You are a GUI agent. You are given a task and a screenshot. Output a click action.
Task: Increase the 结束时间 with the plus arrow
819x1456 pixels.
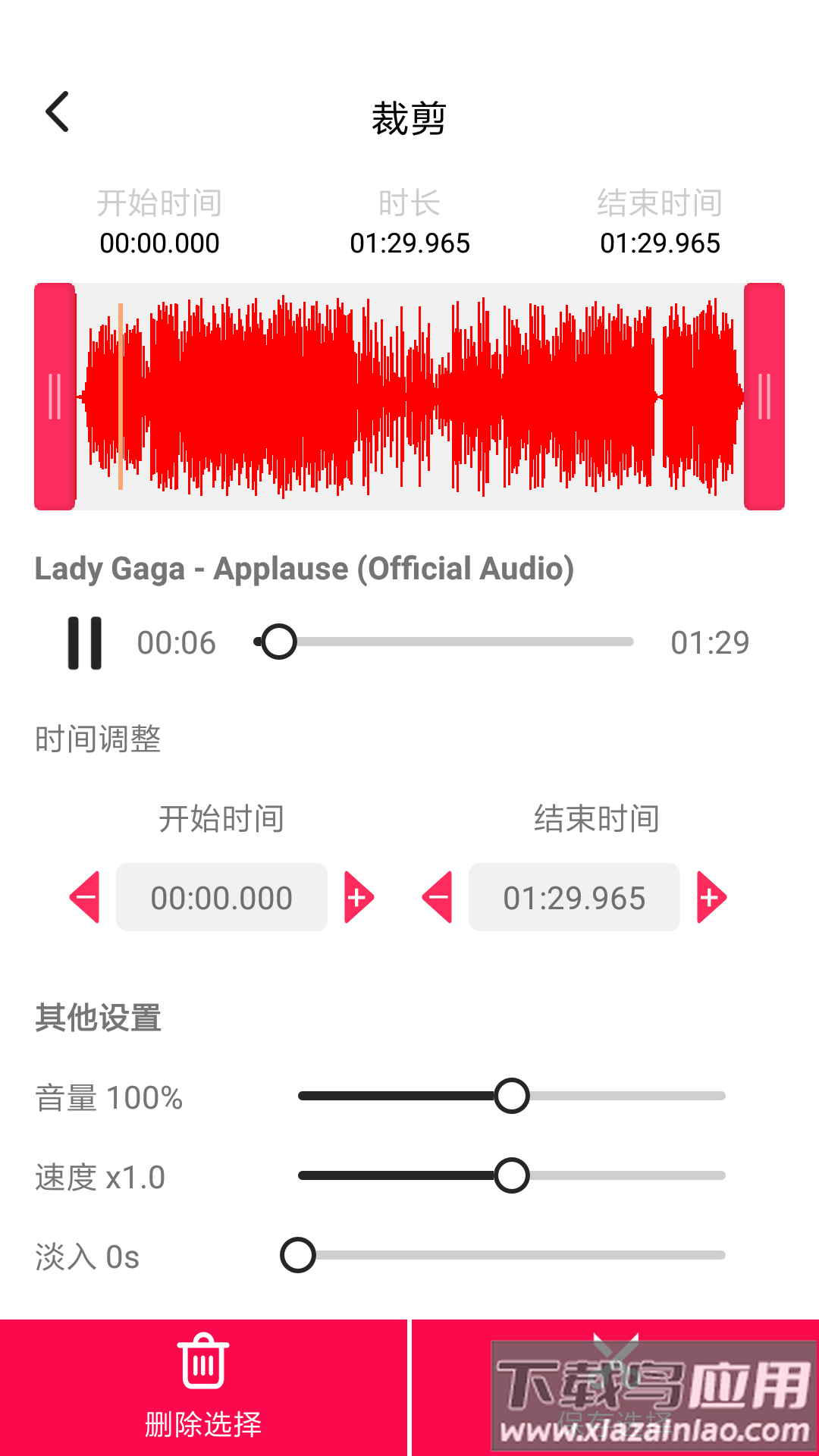click(x=711, y=897)
